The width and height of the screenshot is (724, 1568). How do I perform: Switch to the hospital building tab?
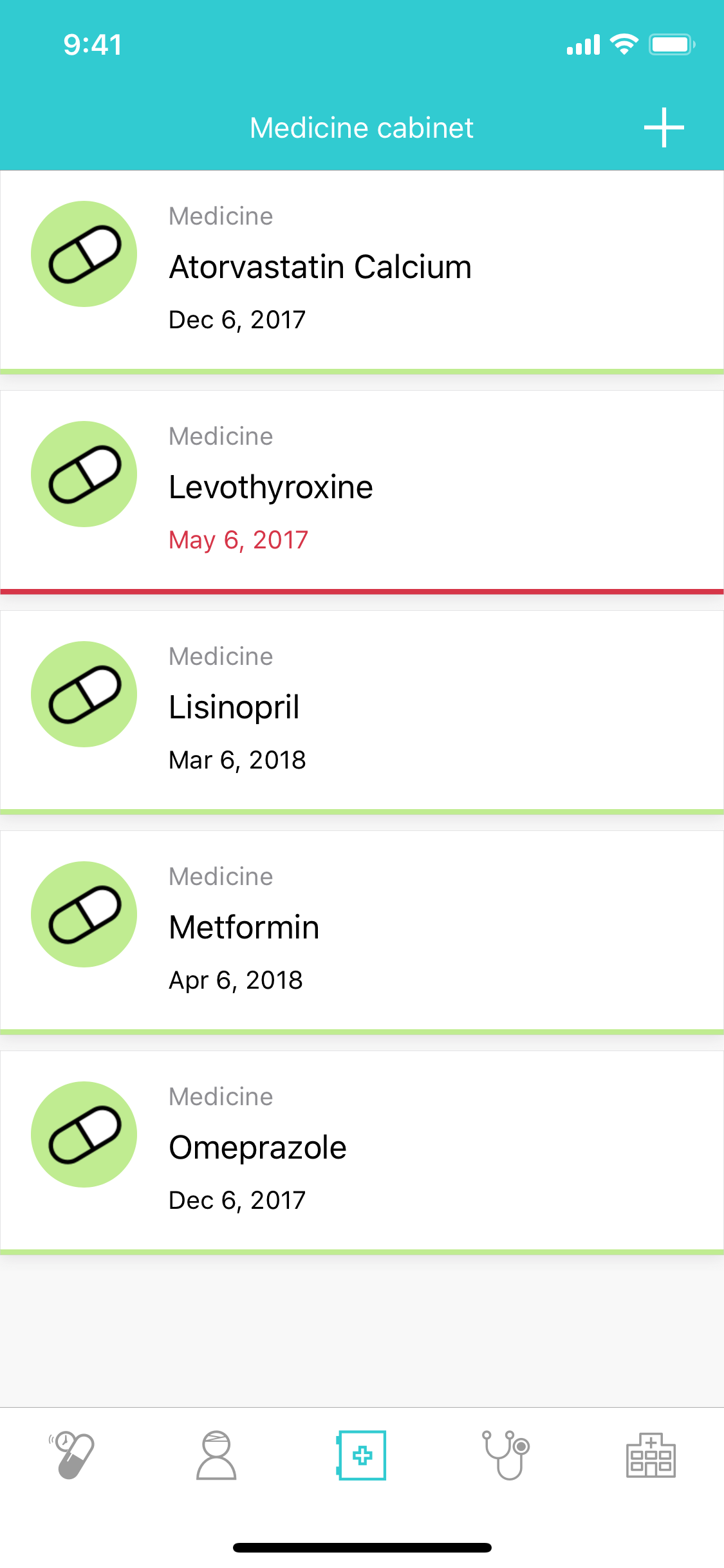[x=651, y=1455]
